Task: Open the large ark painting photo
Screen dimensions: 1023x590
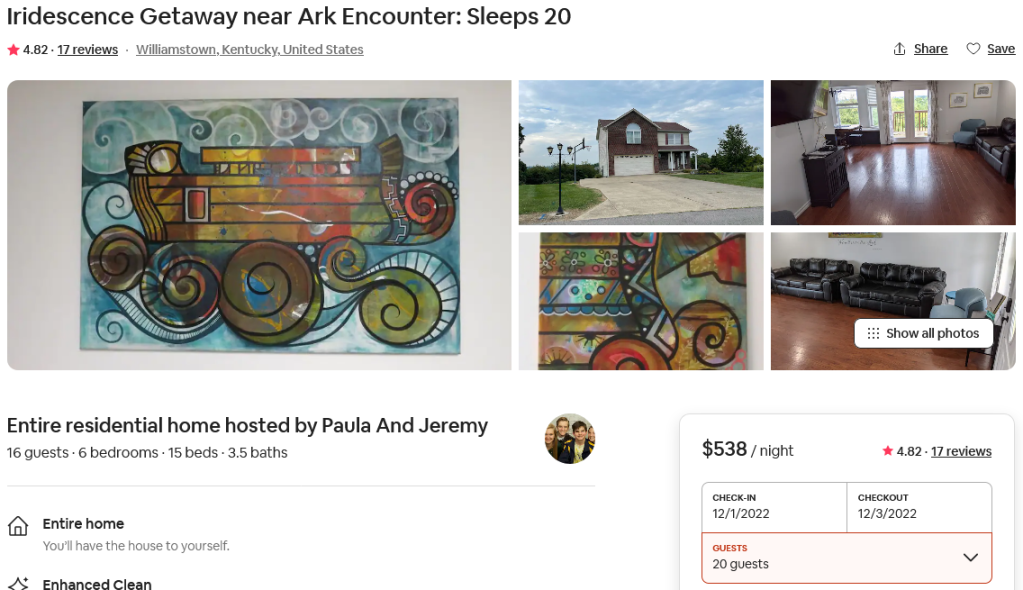Action: pyautogui.click(x=259, y=225)
